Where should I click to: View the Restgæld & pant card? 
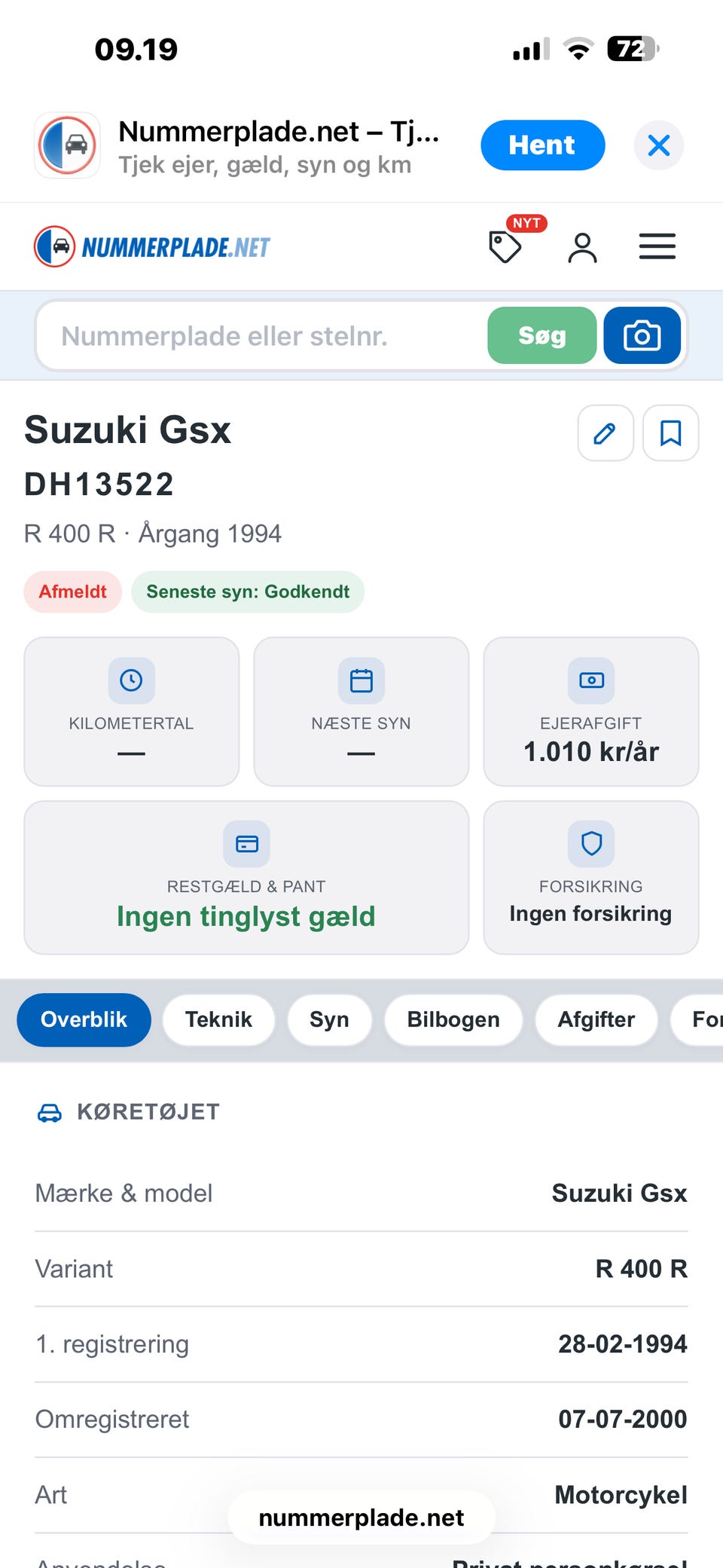[x=246, y=878]
